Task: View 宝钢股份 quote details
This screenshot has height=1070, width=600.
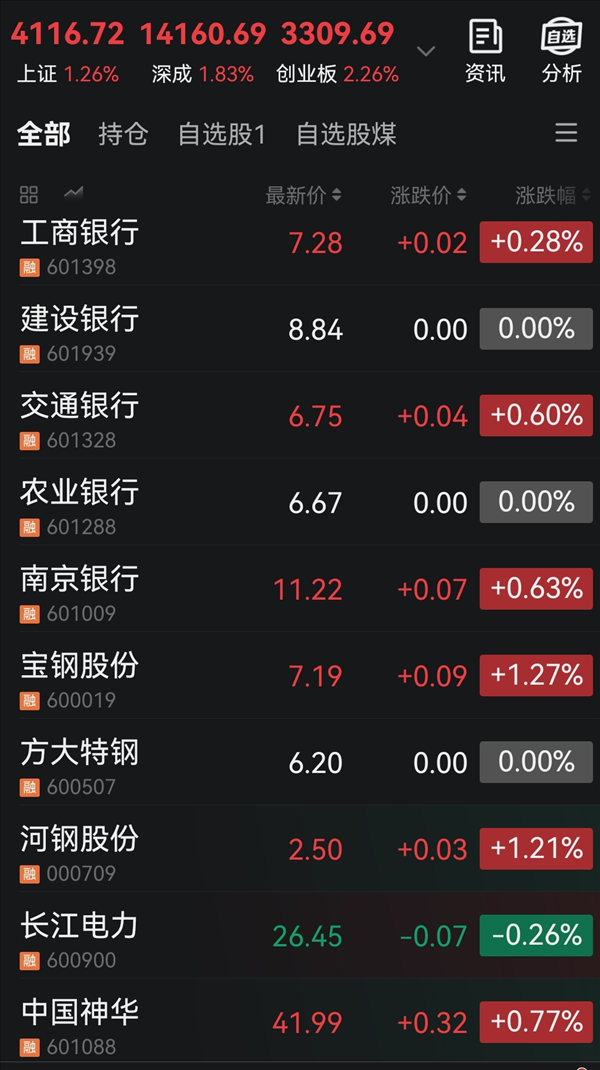Action: [80, 676]
